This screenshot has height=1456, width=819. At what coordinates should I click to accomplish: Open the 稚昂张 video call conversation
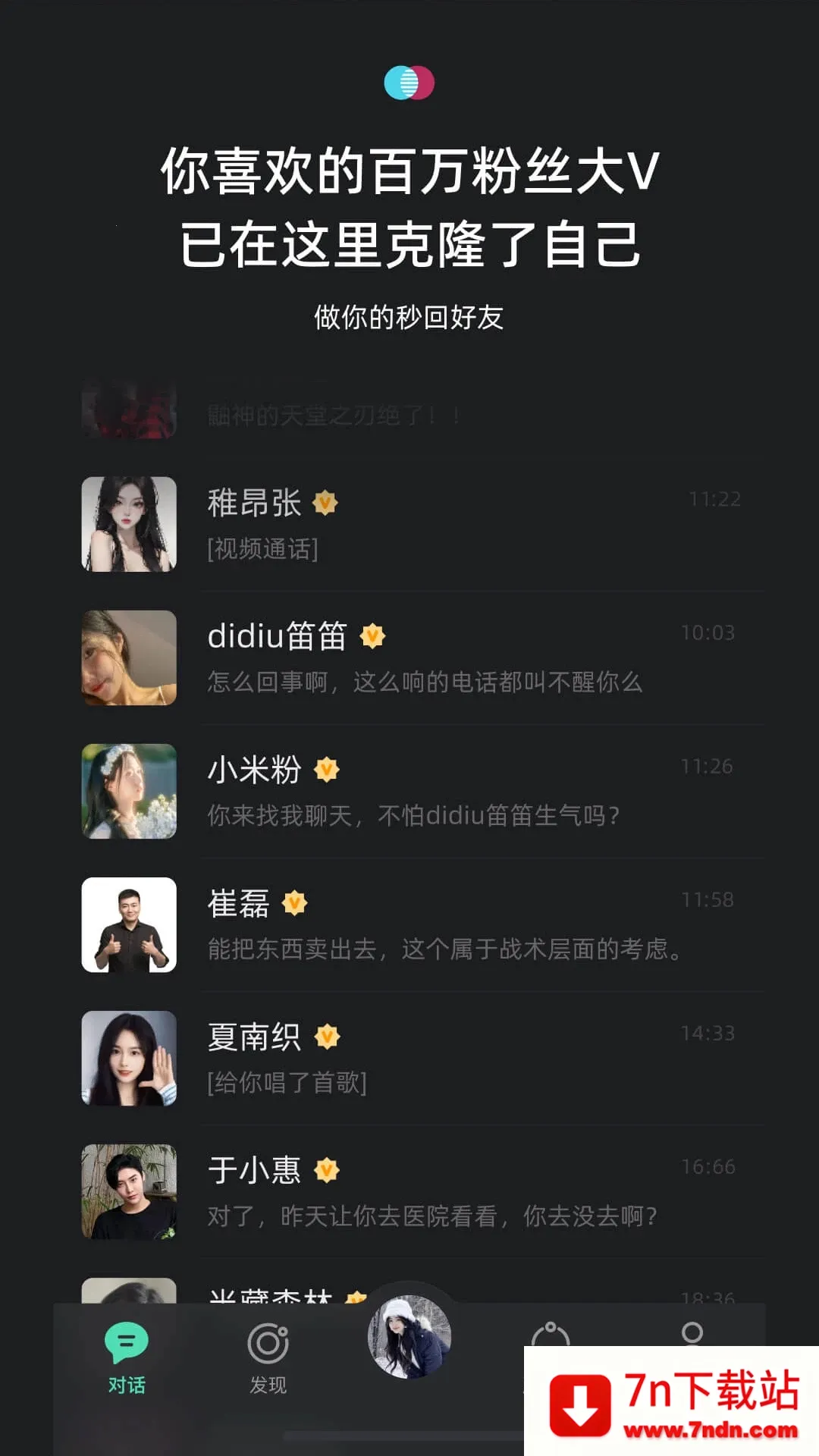pos(425,525)
